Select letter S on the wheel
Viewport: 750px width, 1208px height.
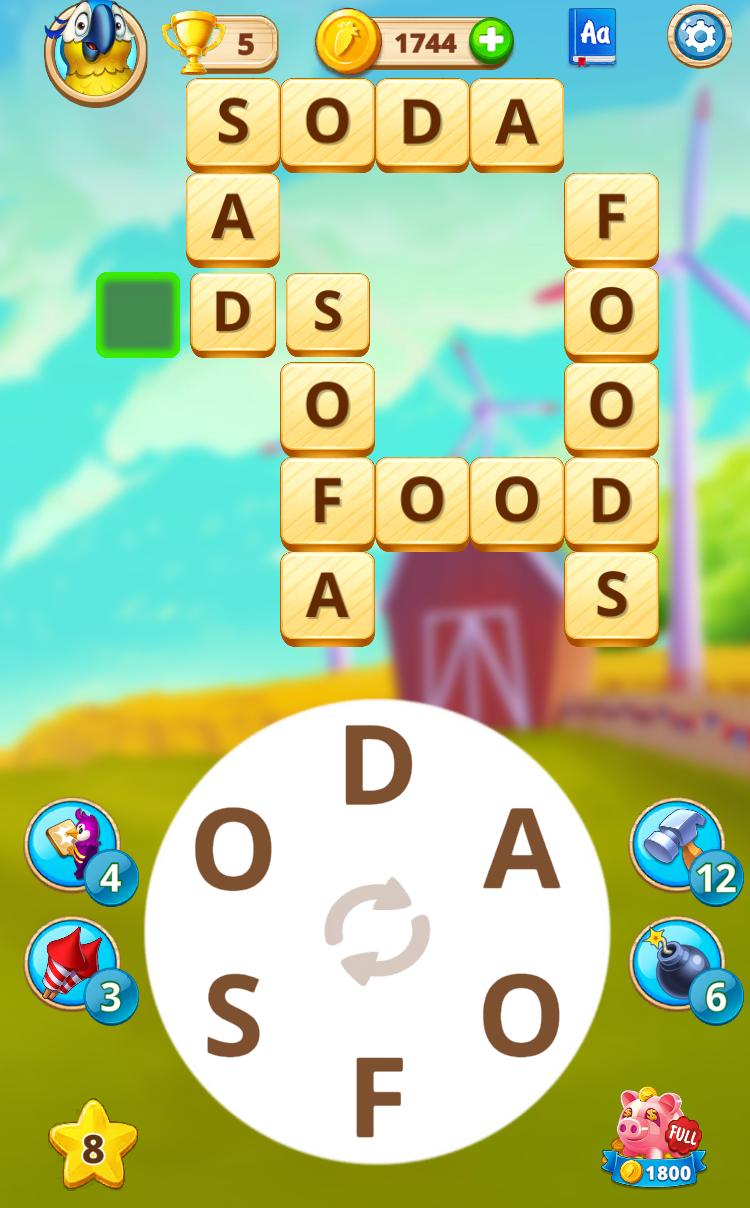click(x=233, y=1016)
